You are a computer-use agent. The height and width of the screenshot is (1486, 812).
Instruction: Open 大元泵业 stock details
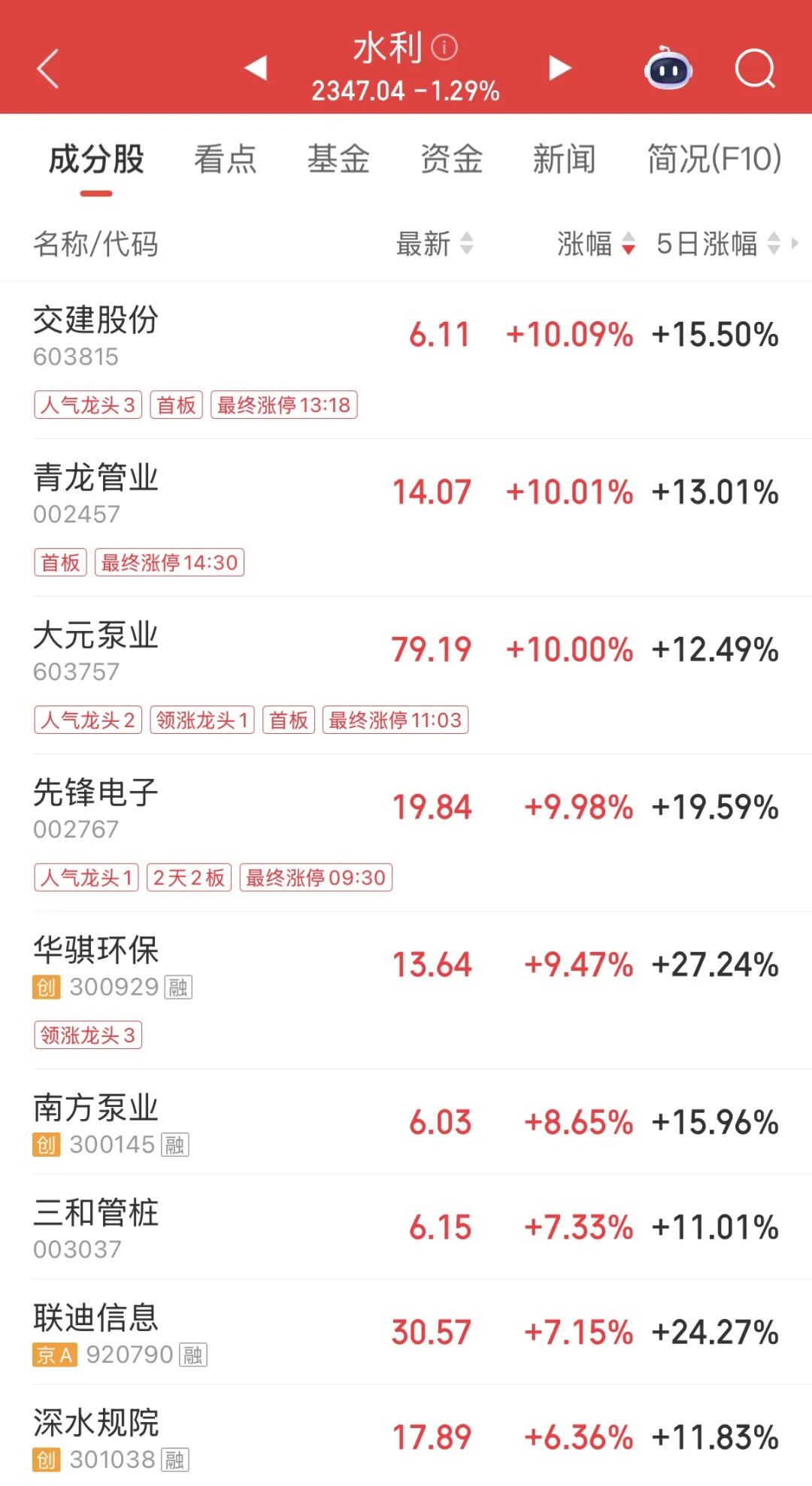point(406,675)
